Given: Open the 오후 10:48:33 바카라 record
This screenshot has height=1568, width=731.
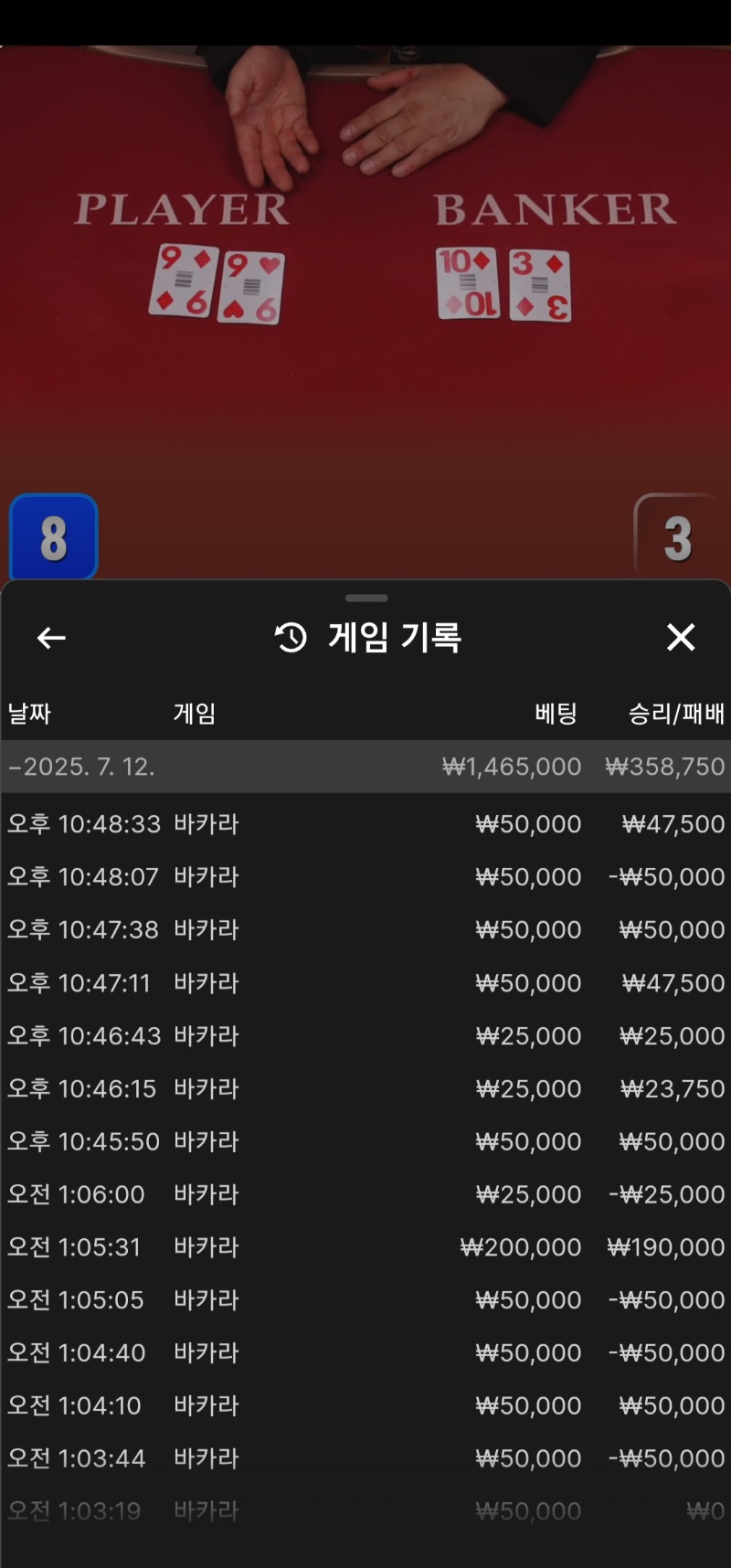Looking at the screenshot, I should [x=365, y=824].
